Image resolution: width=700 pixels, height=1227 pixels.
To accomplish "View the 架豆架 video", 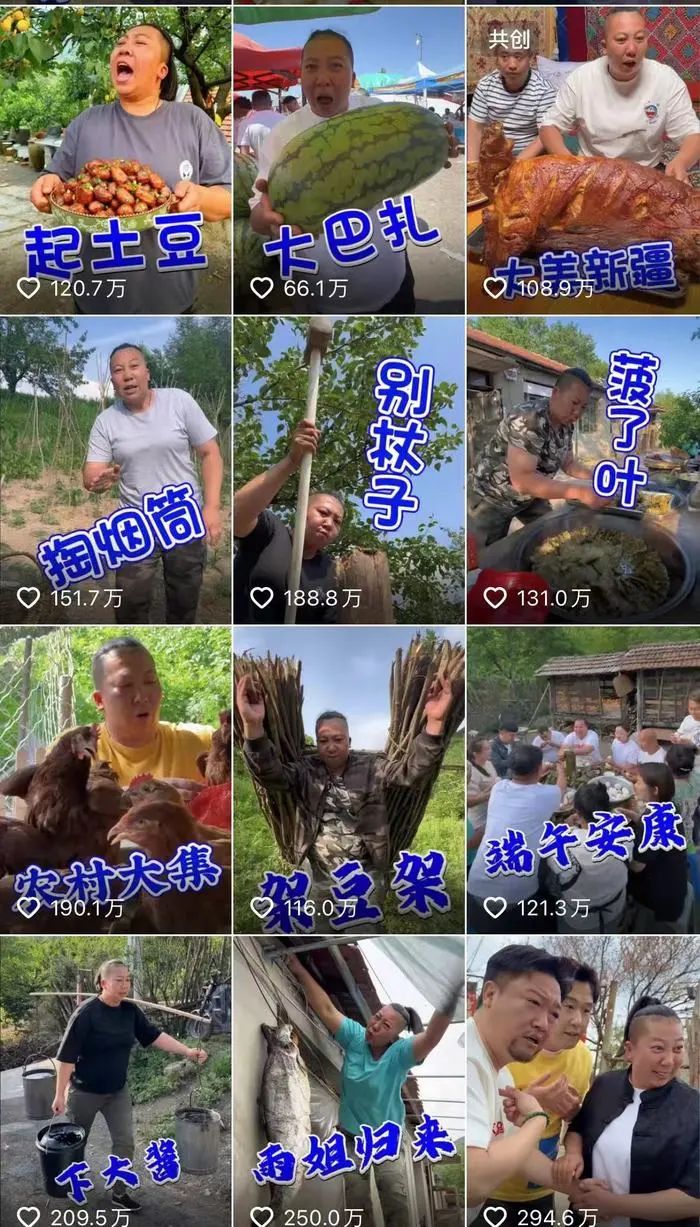I will [349, 780].
